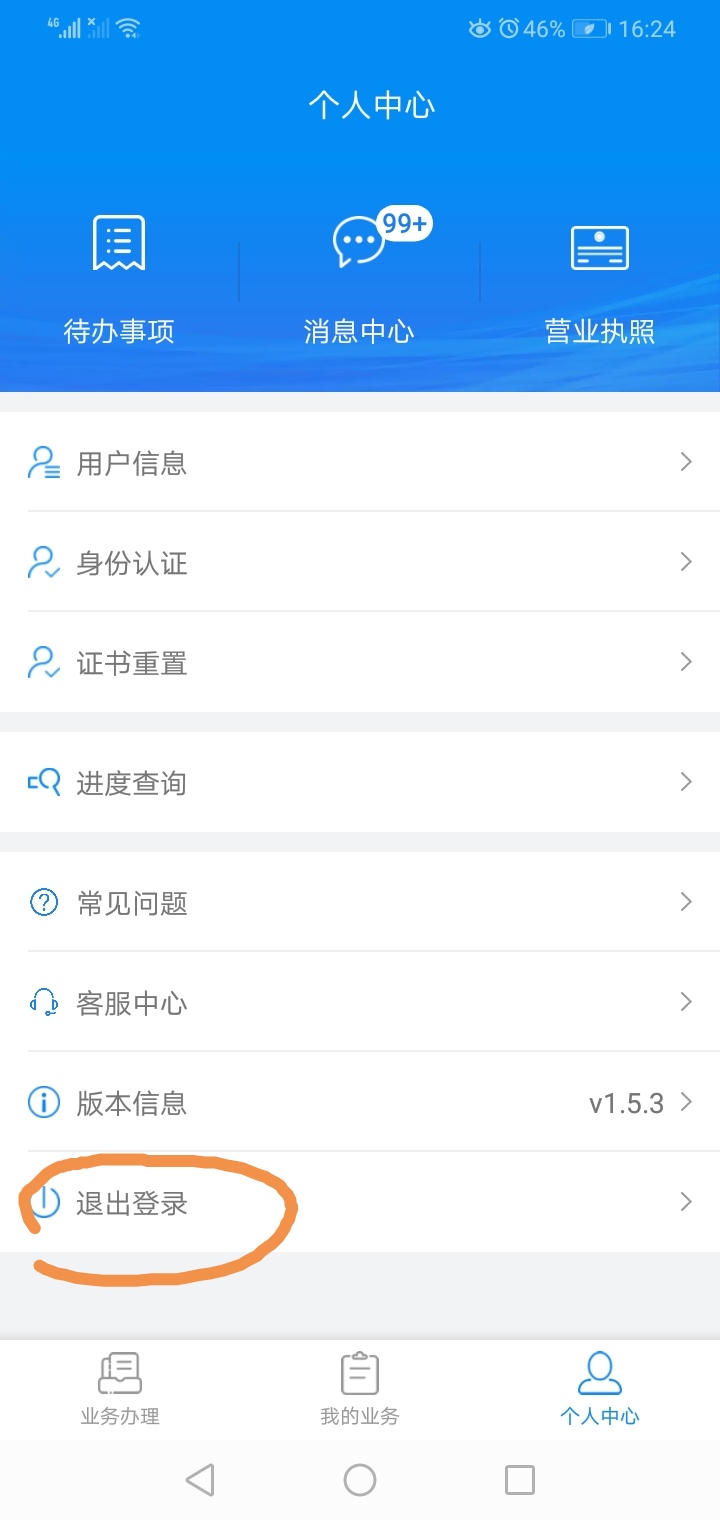Check 版本信息 v1.5.3
This screenshot has height=1520, width=720.
click(360, 1102)
